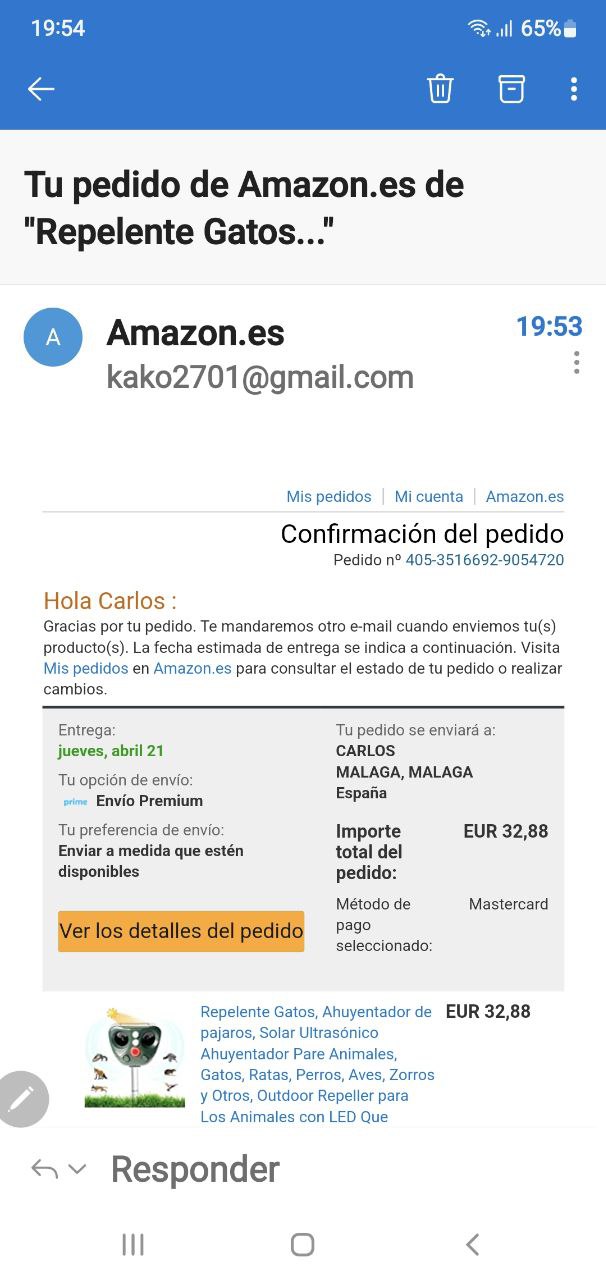Go back to the inbox

coord(41,89)
